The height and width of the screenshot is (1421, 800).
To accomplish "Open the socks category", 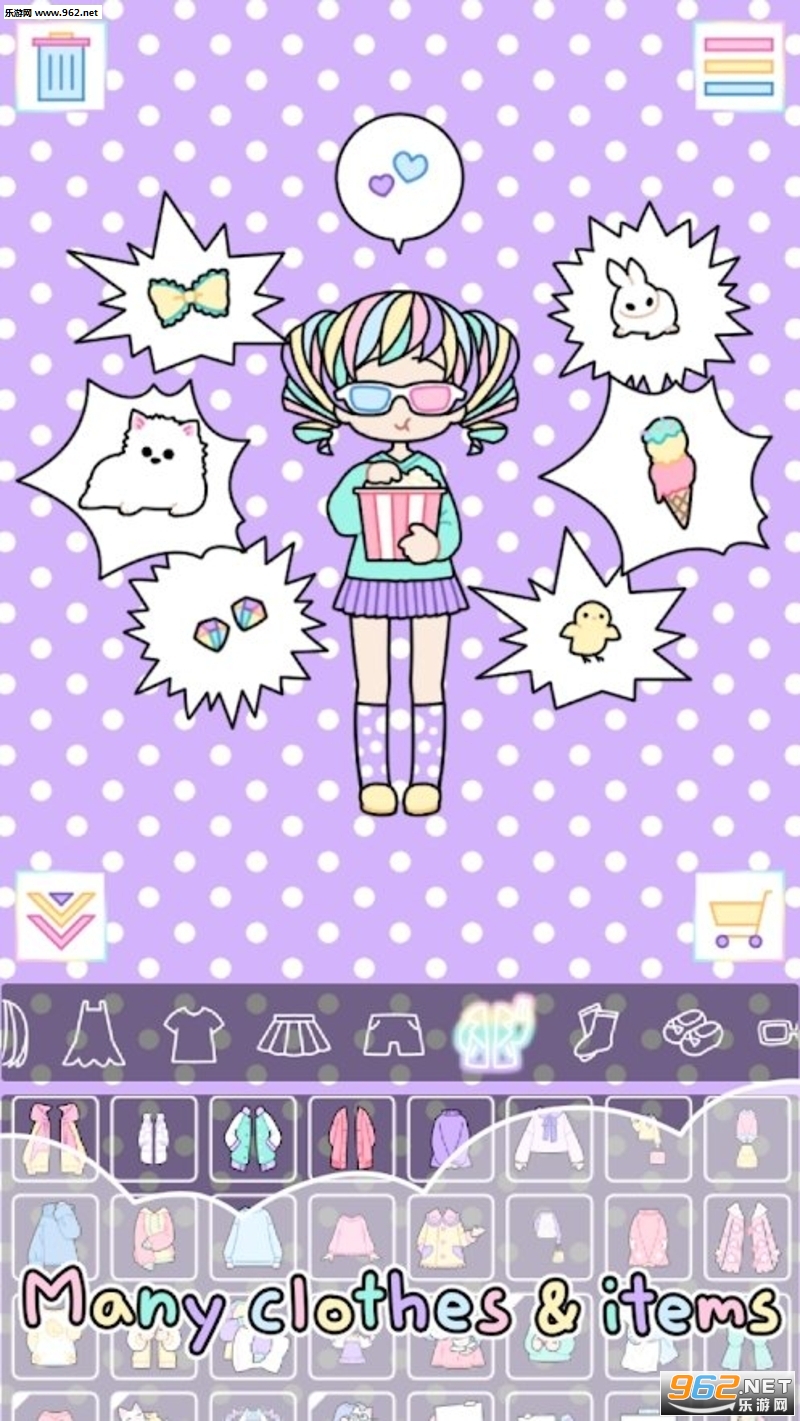I will pos(595,1033).
